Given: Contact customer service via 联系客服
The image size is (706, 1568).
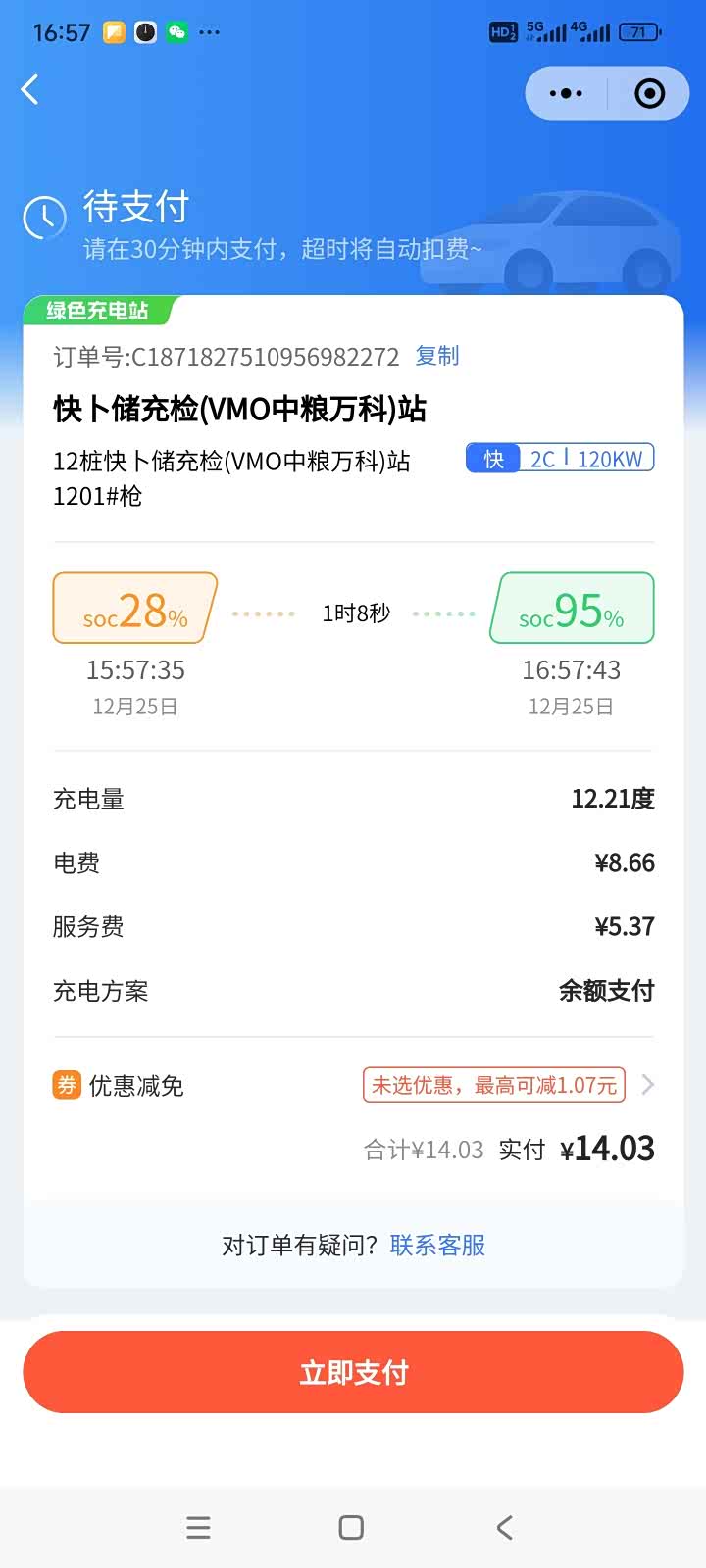Looking at the screenshot, I should click(x=438, y=1245).
